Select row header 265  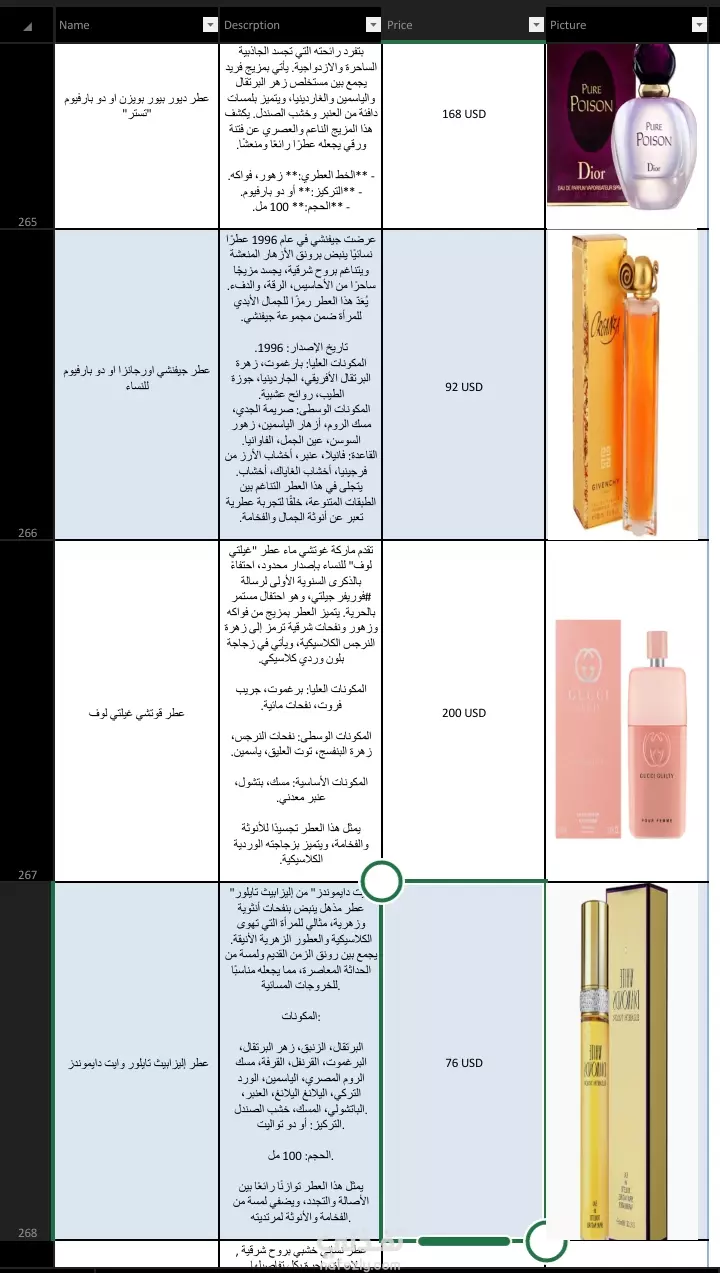point(27,136)
